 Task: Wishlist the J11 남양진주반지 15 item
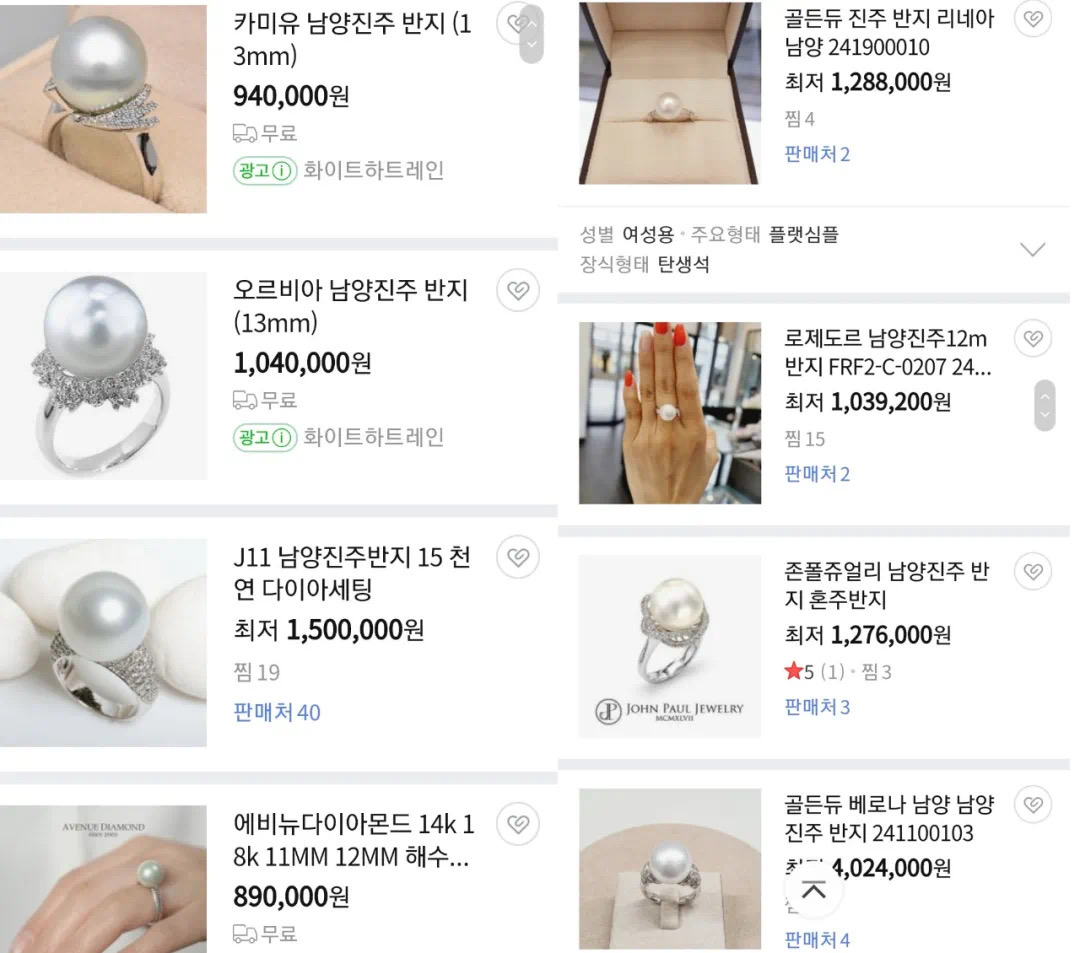pyautogui.click(x=517, y=557)
